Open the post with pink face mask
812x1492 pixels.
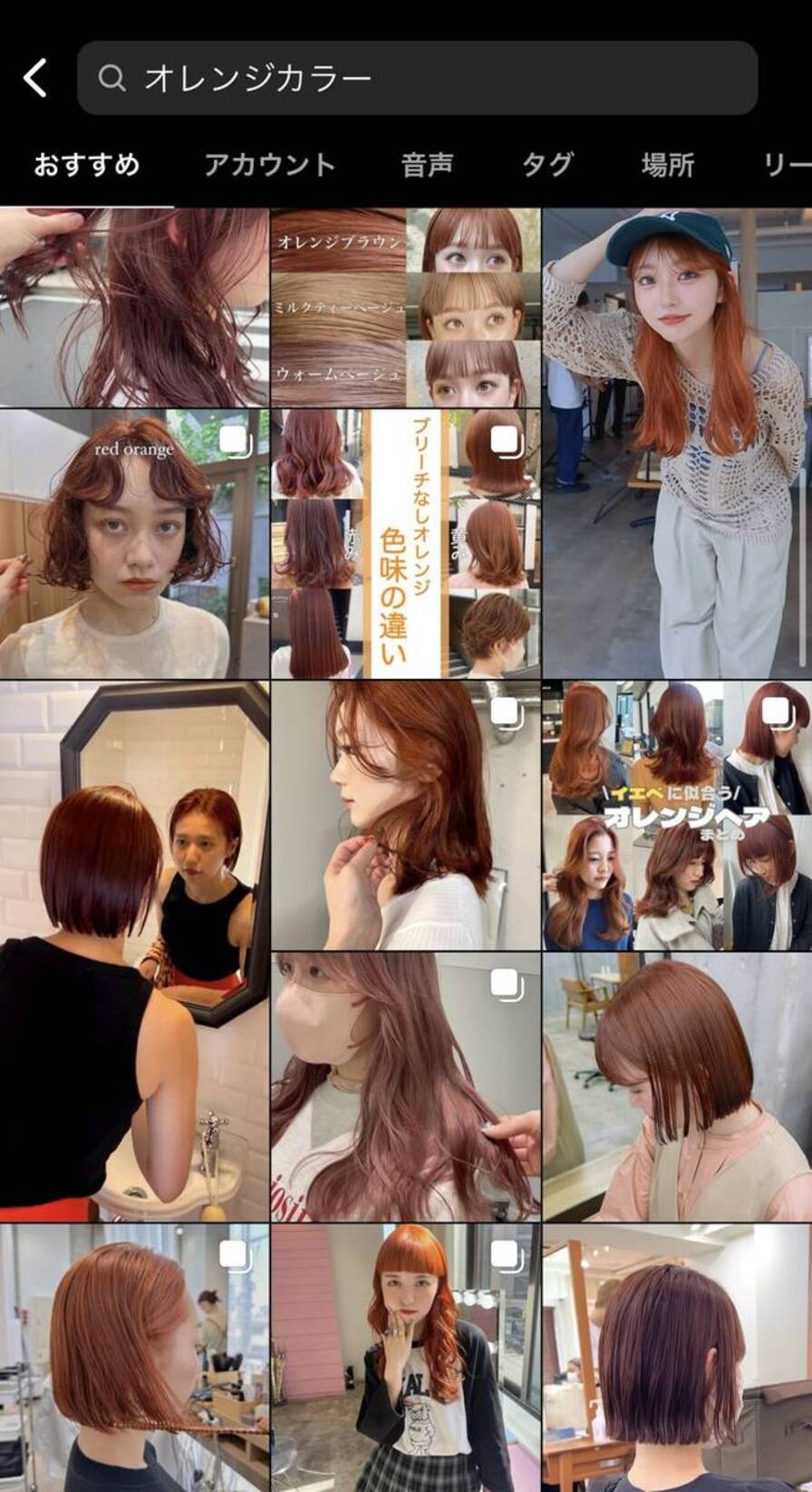point(405,1086)
